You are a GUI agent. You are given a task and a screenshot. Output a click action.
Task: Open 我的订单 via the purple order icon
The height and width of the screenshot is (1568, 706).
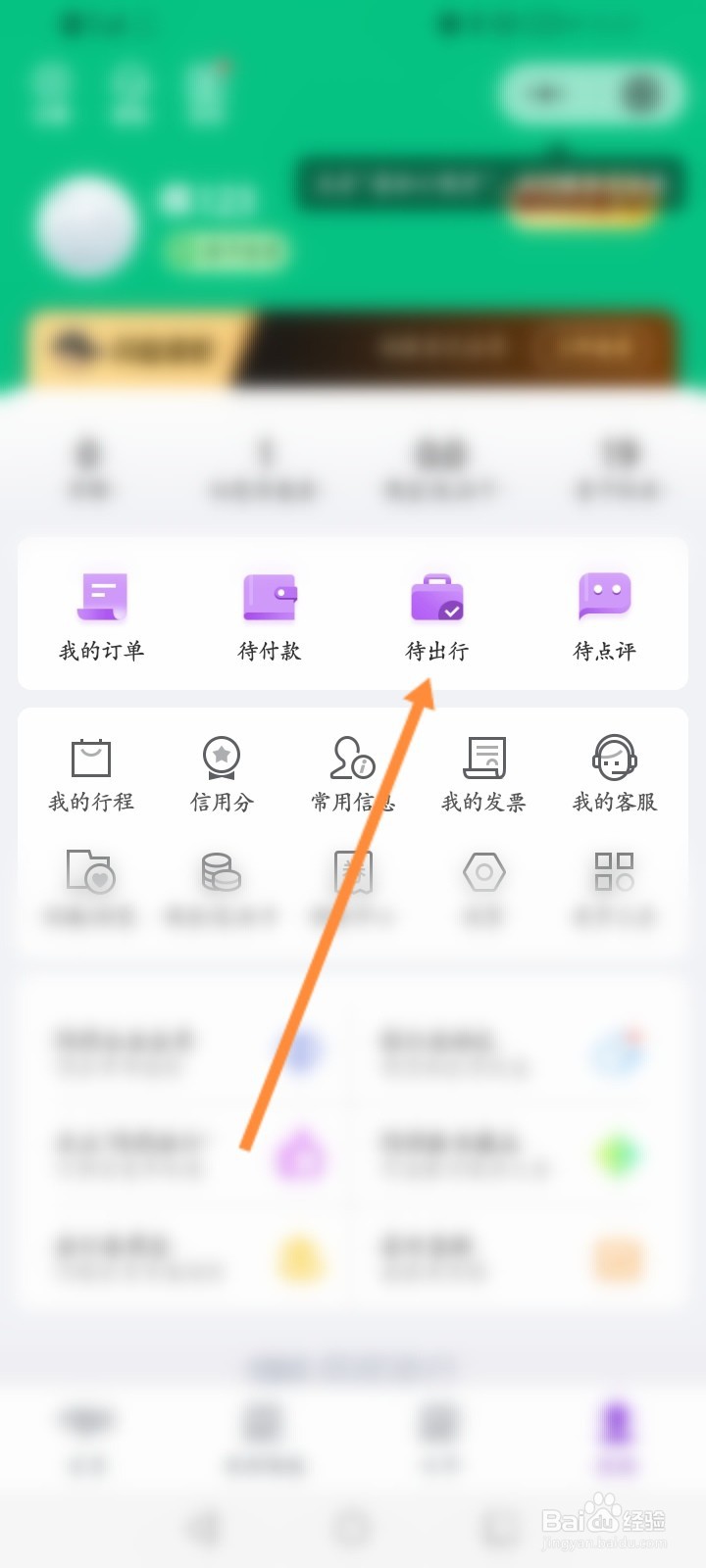click(x=101, y=598)
